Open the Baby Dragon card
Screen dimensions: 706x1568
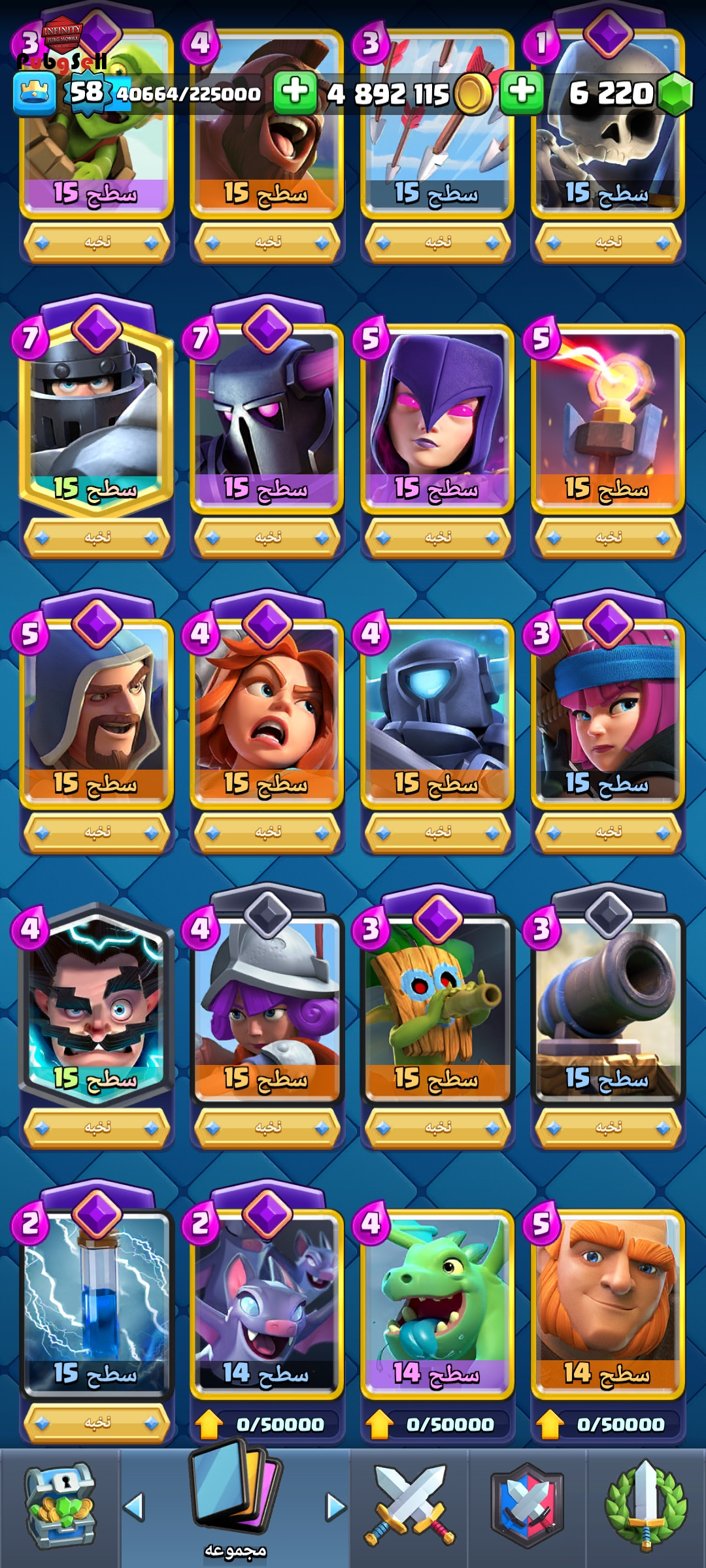pyautogui.click(x=437, y=1304)
